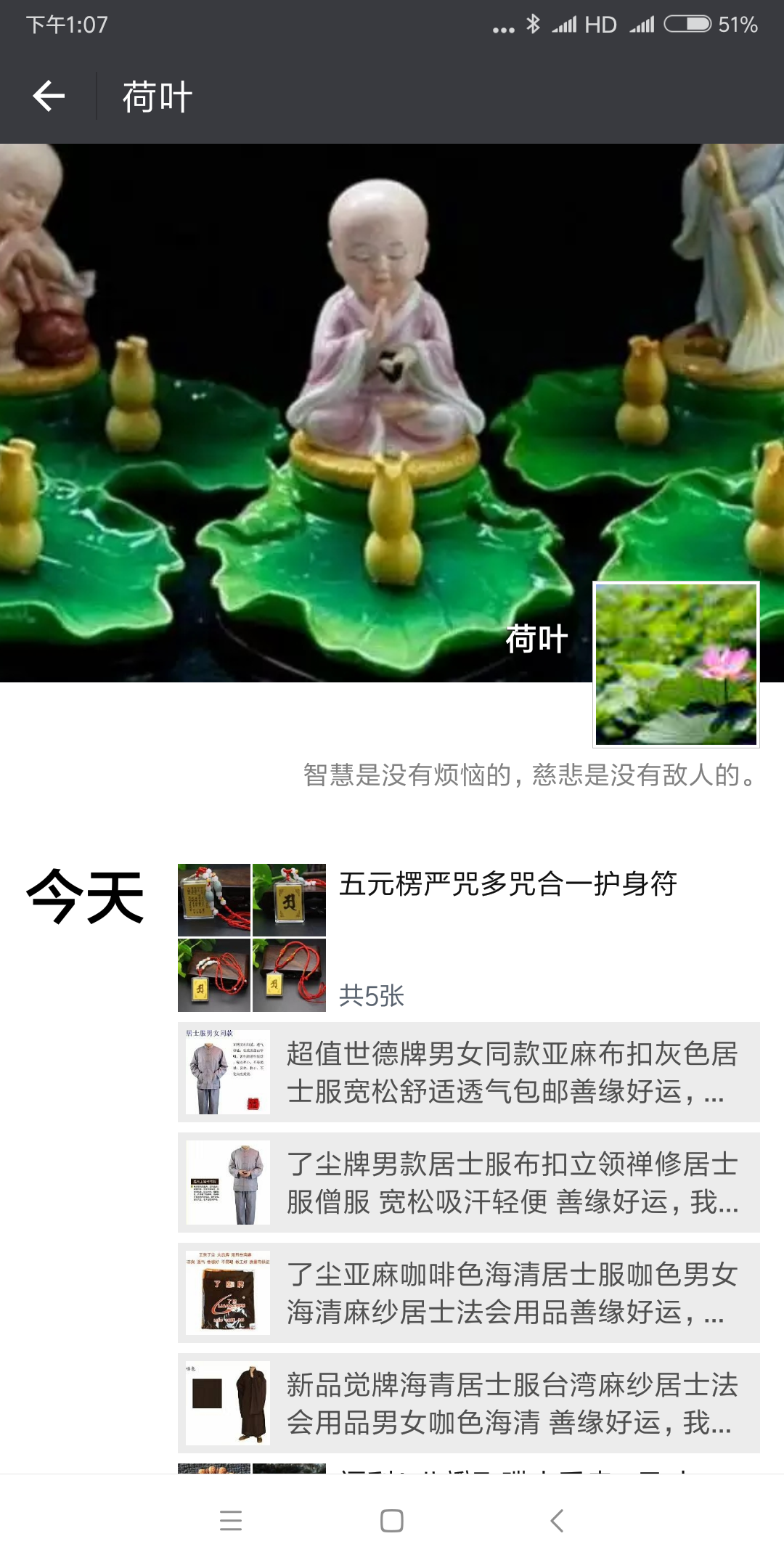Open the 了尘亚麻咖啡色海清居士服 link card
784x1568 pixels.
tap(469, 1293)
